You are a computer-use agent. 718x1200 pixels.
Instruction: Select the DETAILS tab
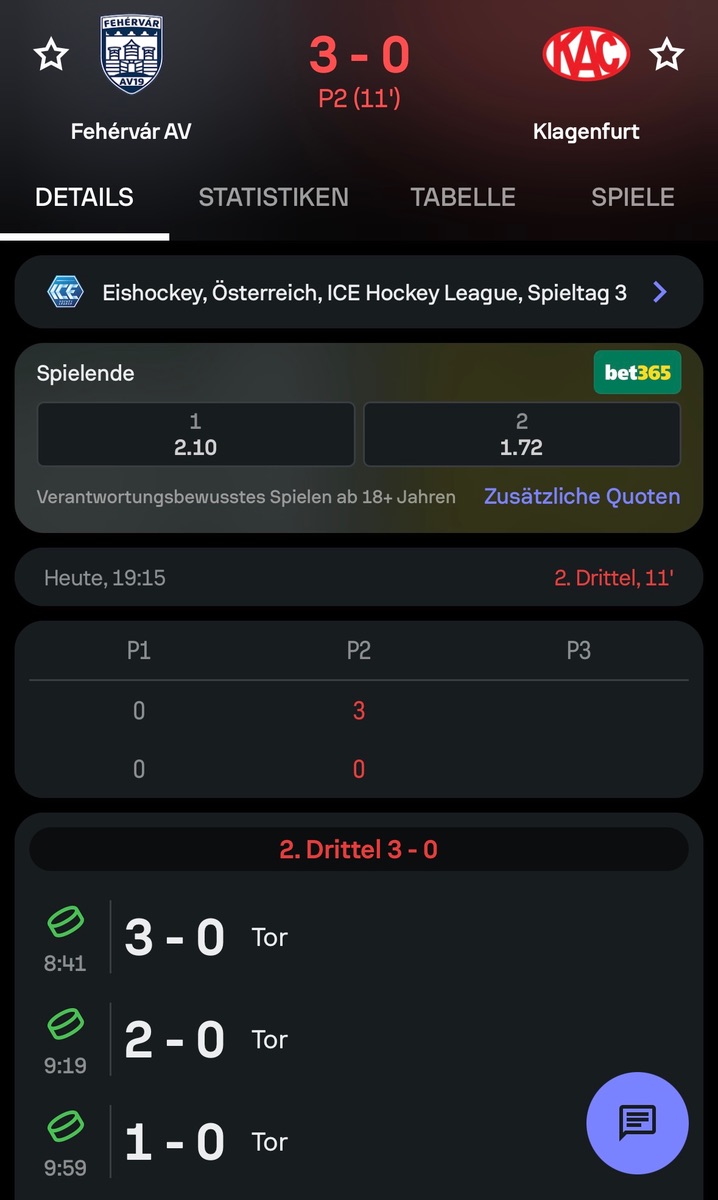coord(84,197)
